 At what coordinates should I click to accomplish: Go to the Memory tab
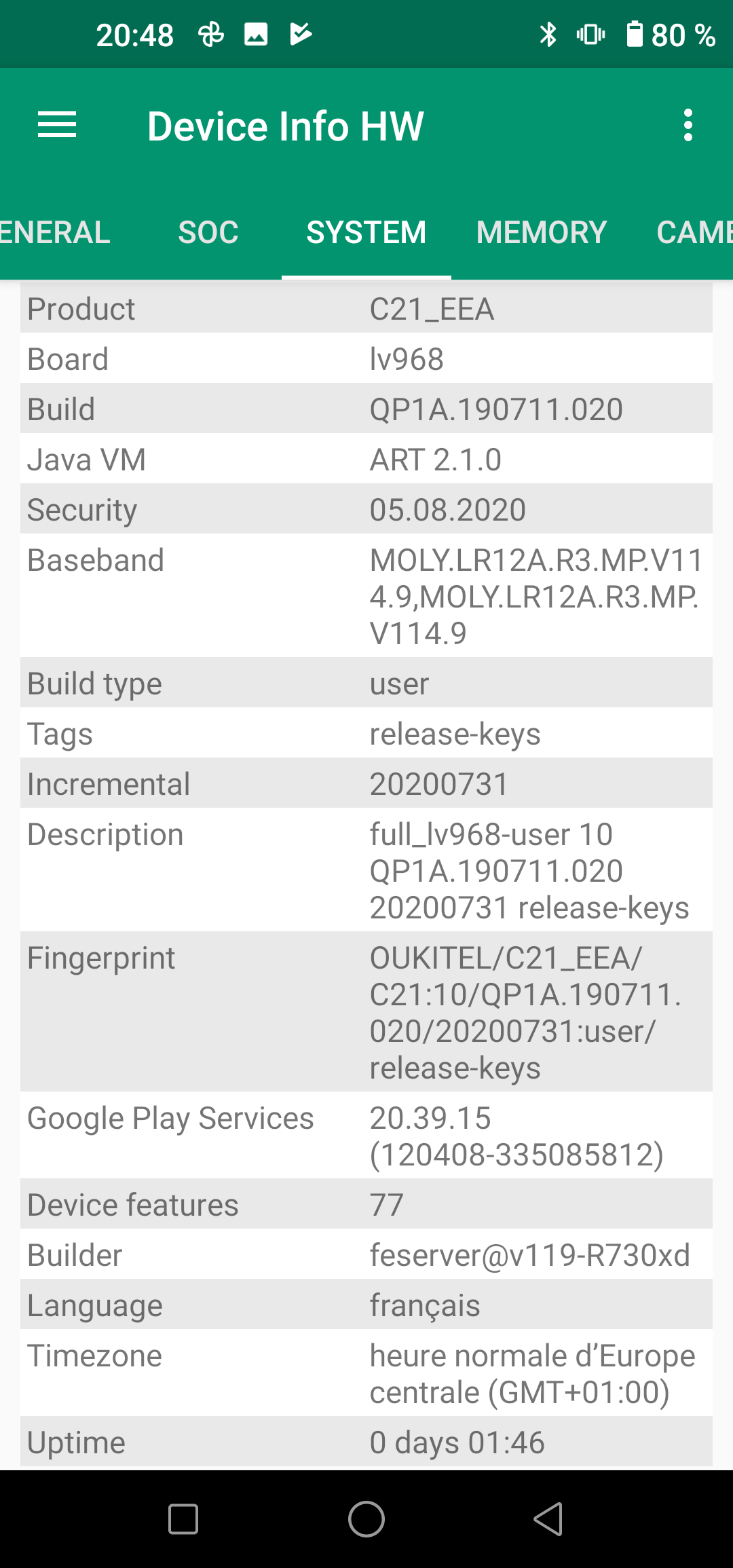point(541,233)
